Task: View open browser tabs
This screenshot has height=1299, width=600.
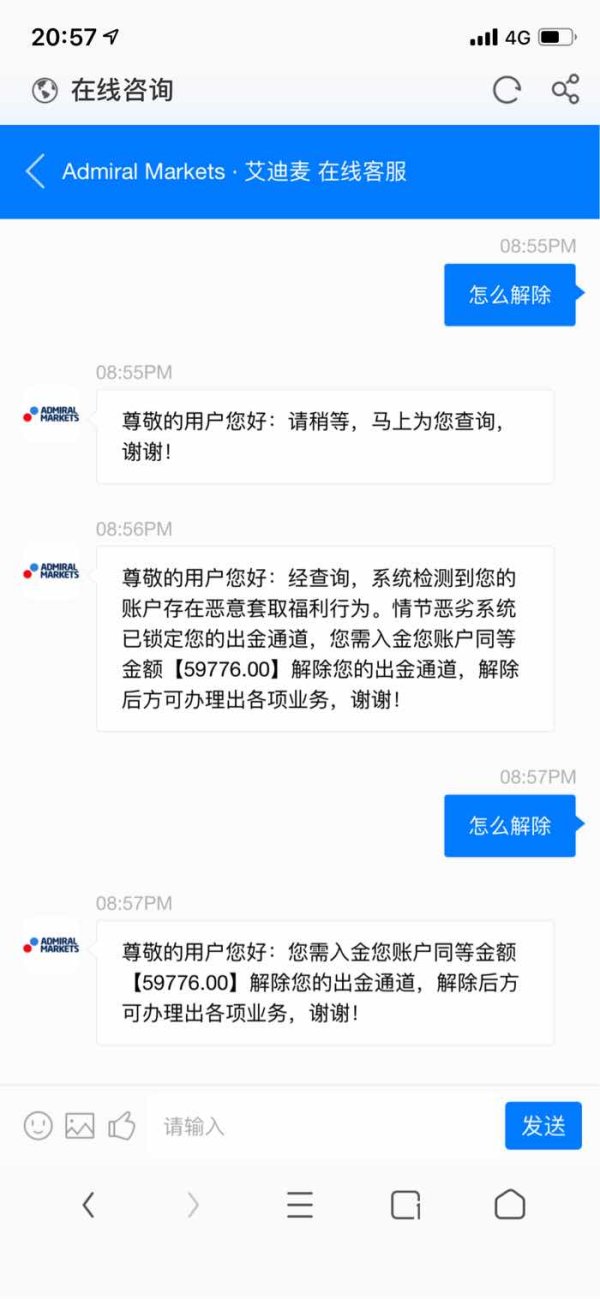Action: pyautogui.click(x=405, y=1205)
